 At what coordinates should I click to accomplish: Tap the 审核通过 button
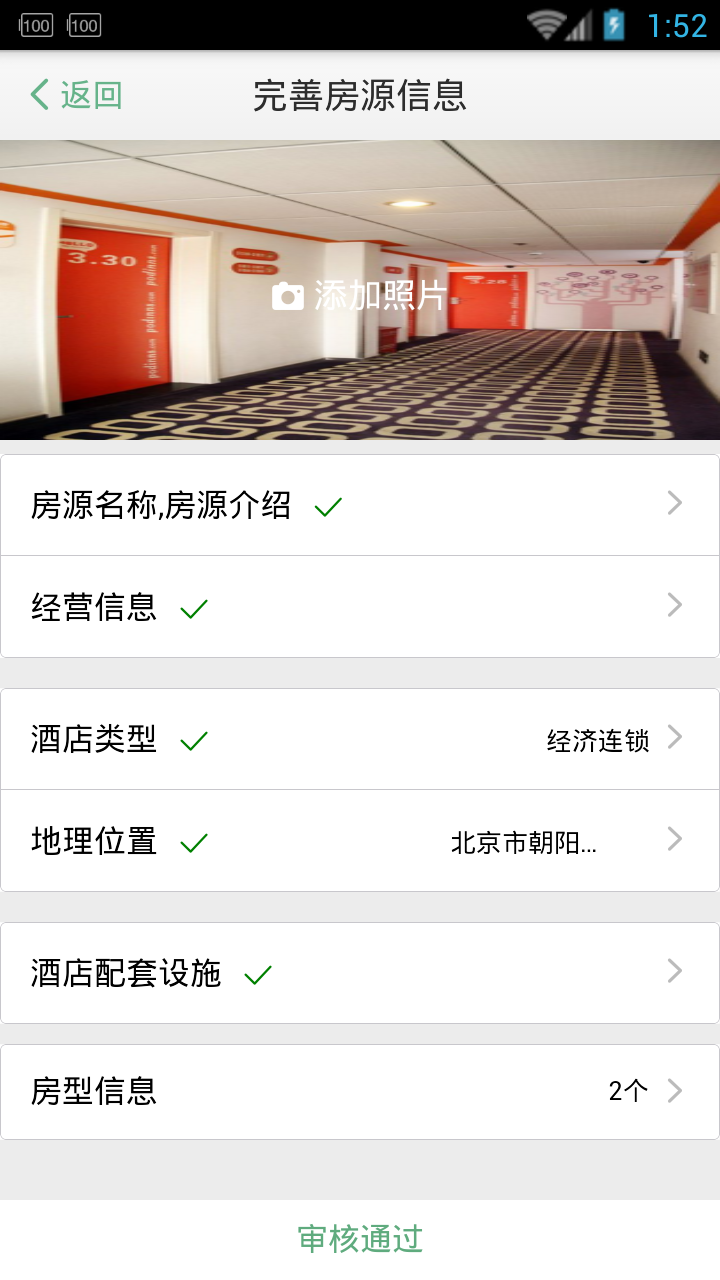(360, 1239)
